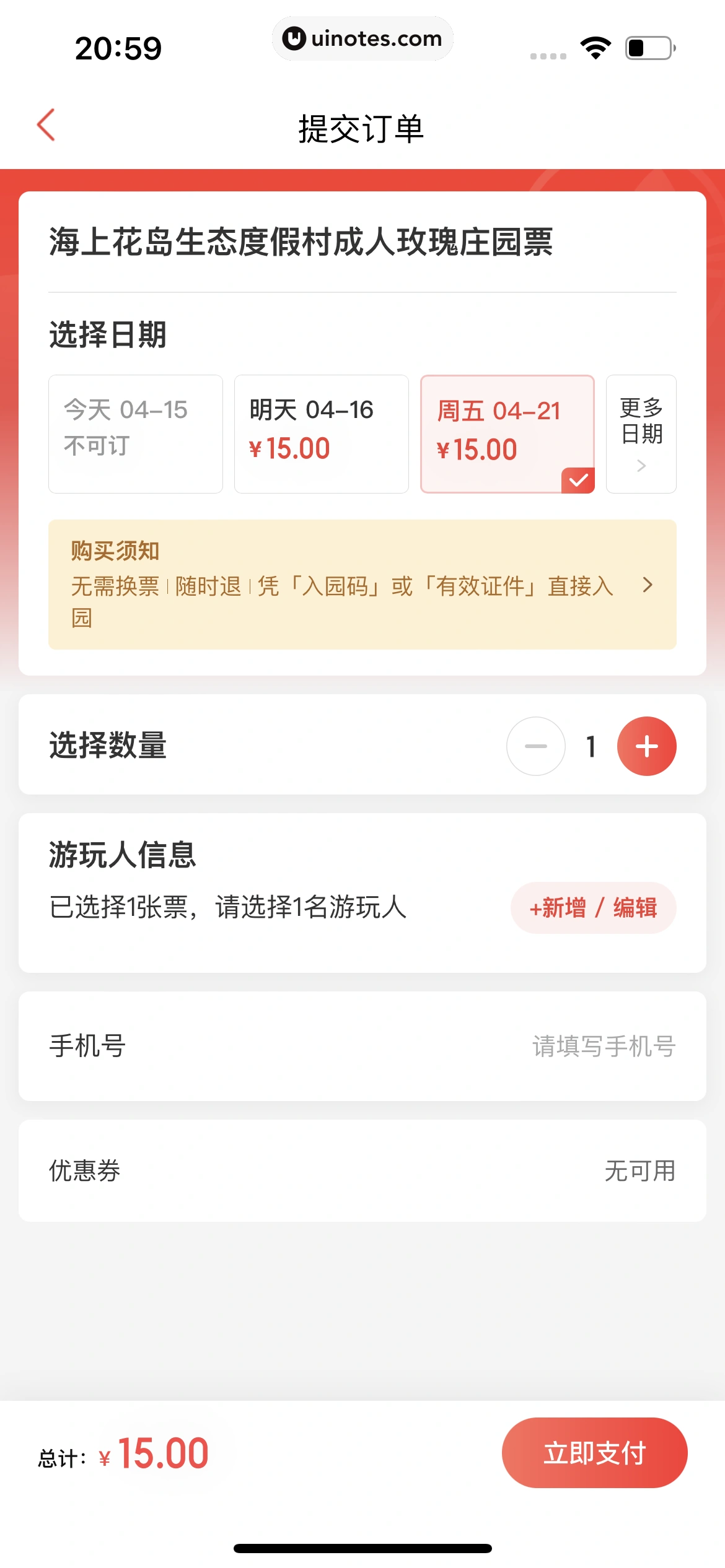
Task: Tap +新增 / 编辑 to add a visitor
Action: tap(592, 908)
